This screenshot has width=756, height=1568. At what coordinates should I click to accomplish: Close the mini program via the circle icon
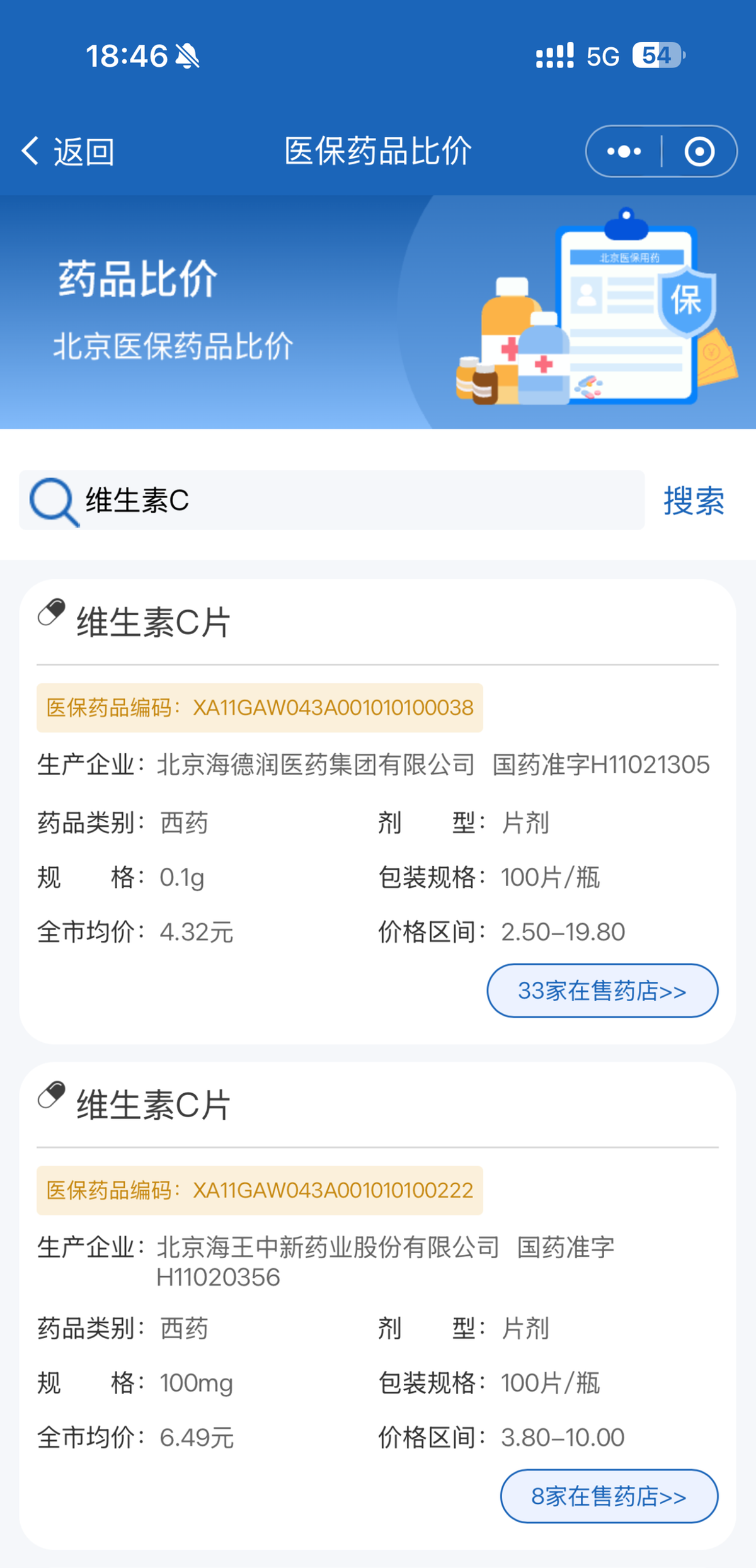click(699, 152)
